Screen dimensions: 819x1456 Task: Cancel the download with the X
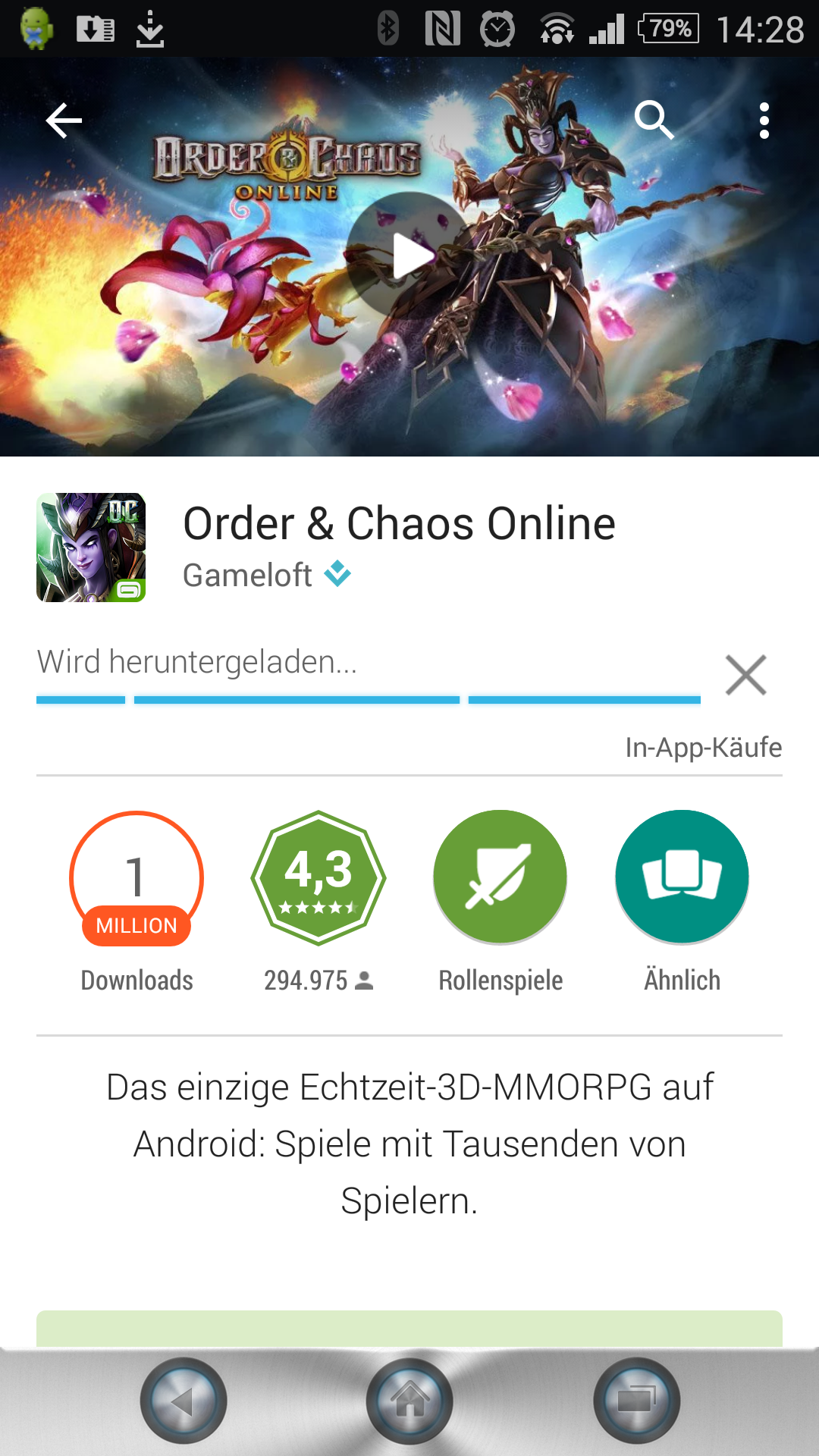(x=745, y=675)
